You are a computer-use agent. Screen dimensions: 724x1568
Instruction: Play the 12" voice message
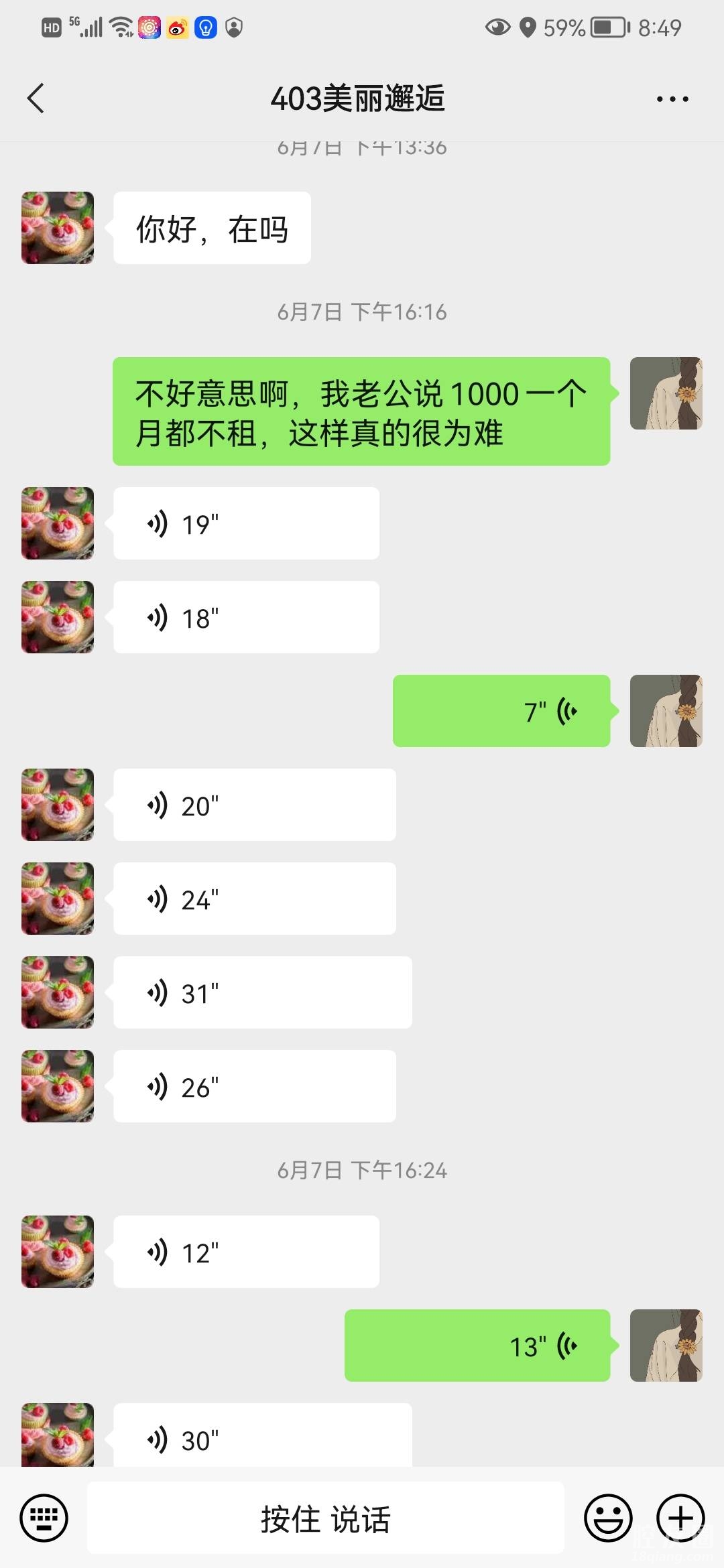246,1252
